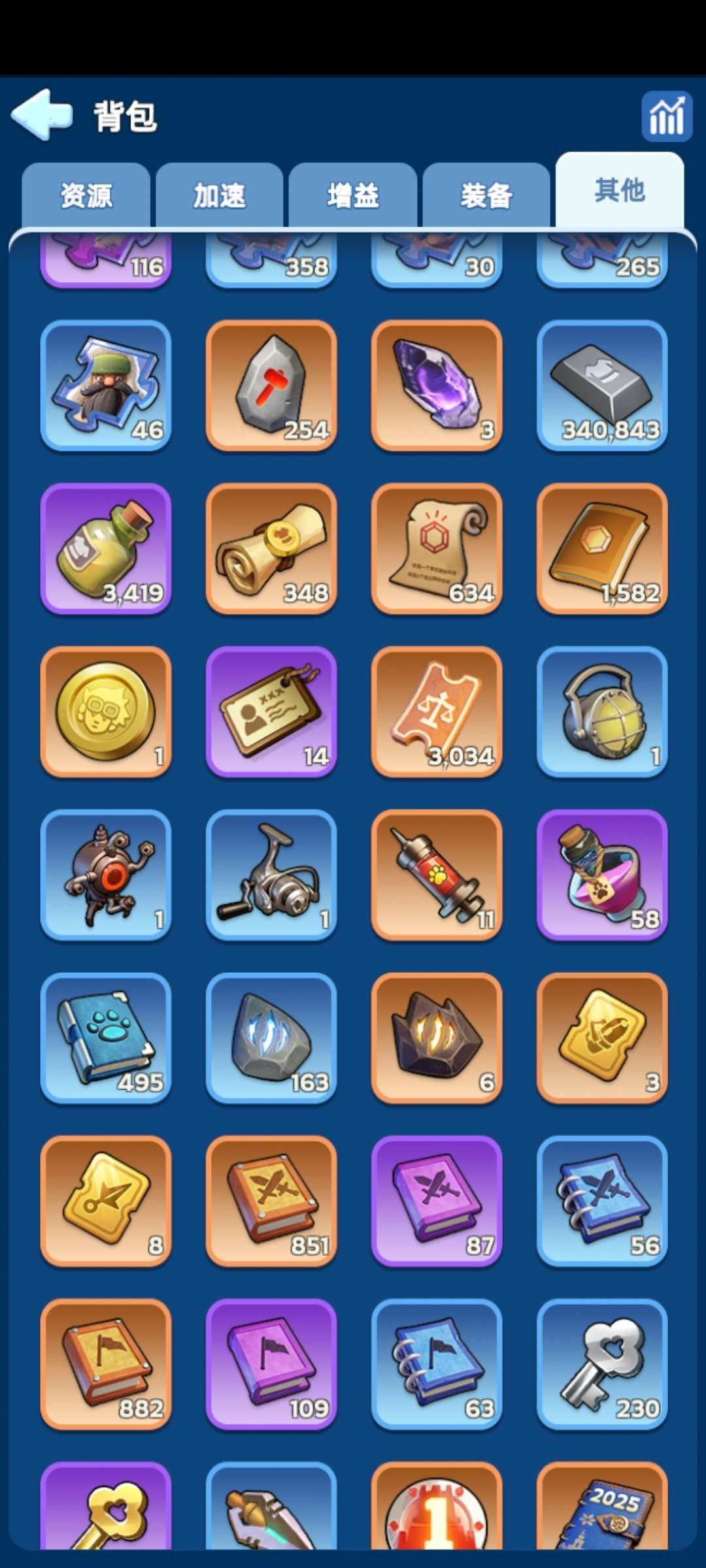Select the green potion bottle with 3,419
706x1568 pixels.
[106, 549]
